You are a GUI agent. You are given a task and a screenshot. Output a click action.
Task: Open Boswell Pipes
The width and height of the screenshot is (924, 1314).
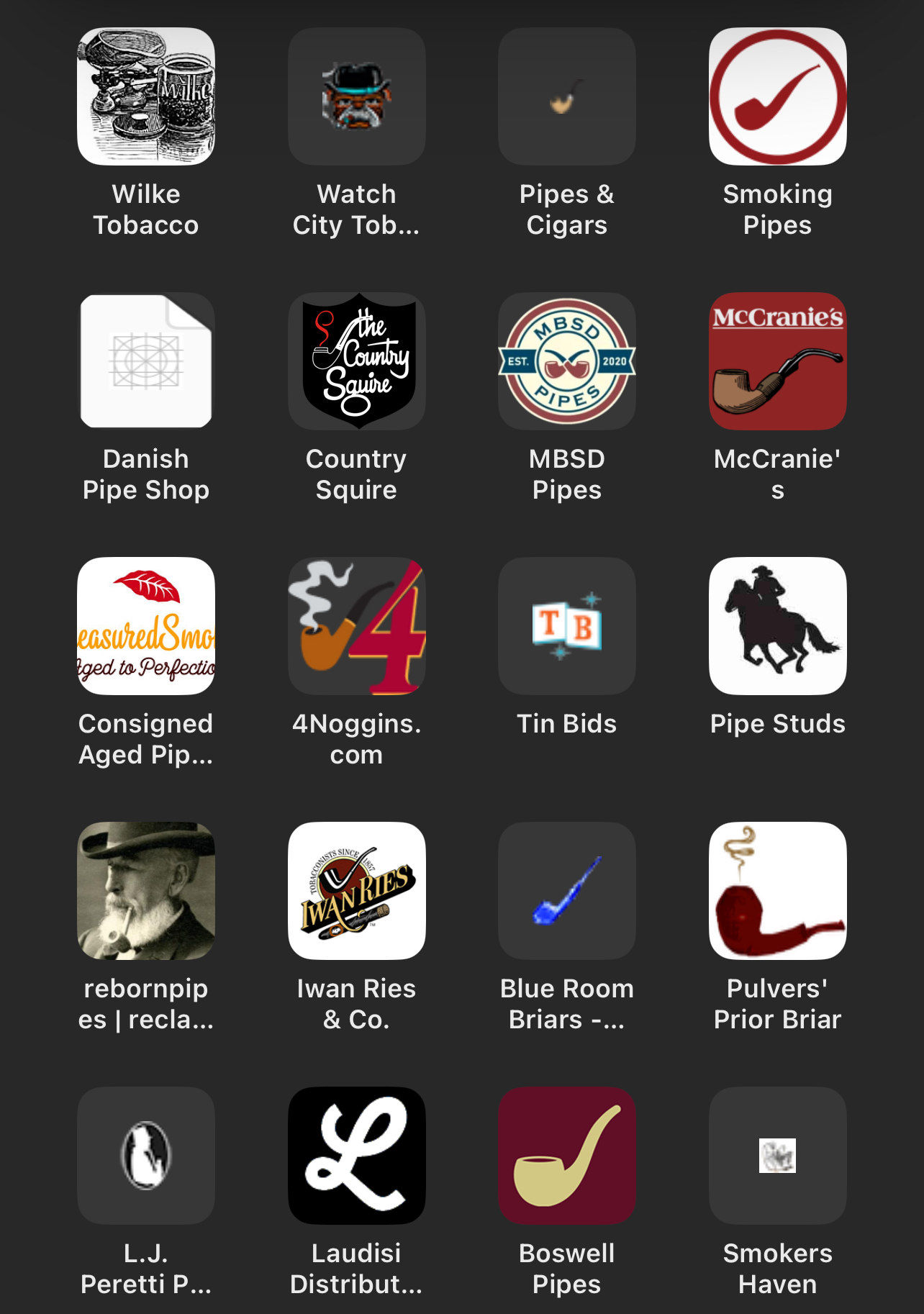[x=567, y=1156]
